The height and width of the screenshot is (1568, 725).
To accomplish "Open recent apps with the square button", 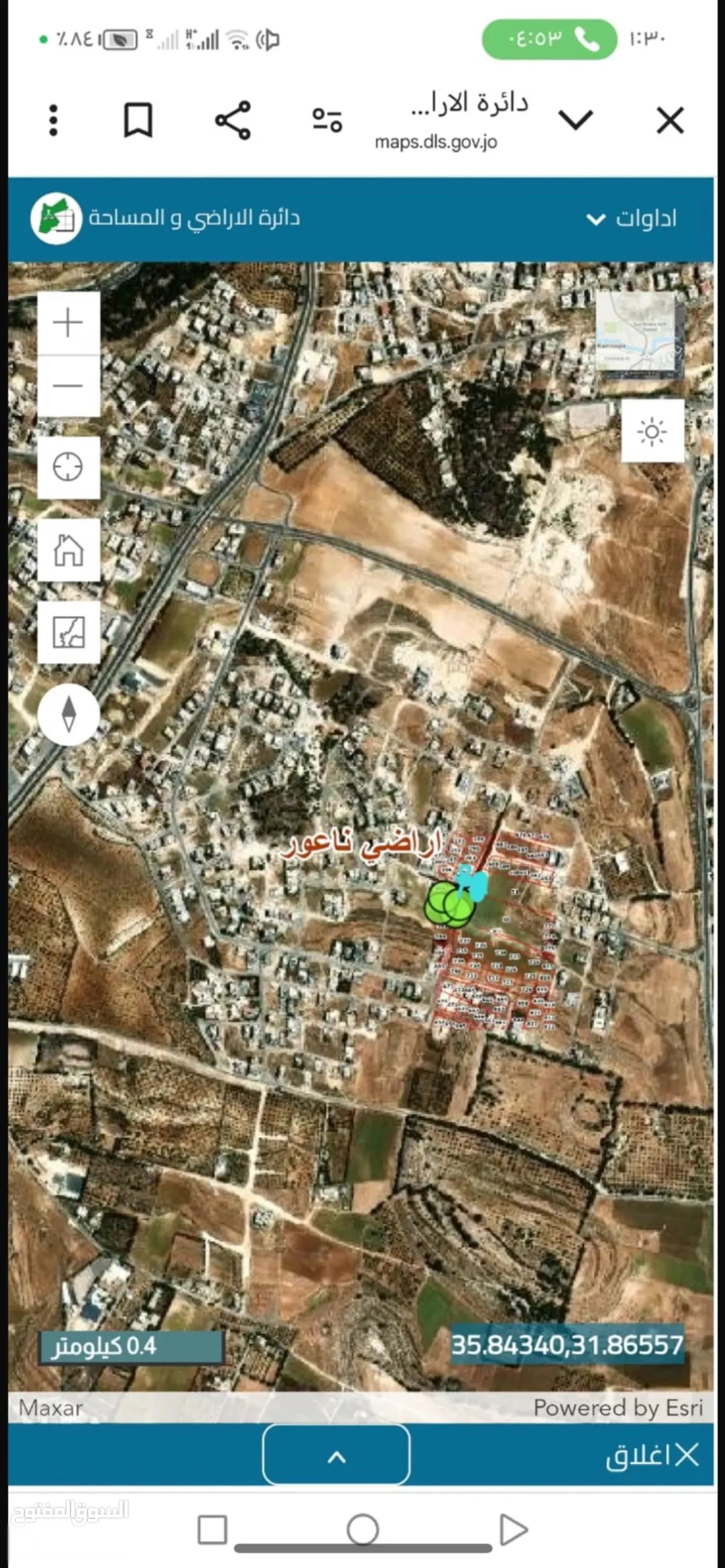I will click(212, 1530).
